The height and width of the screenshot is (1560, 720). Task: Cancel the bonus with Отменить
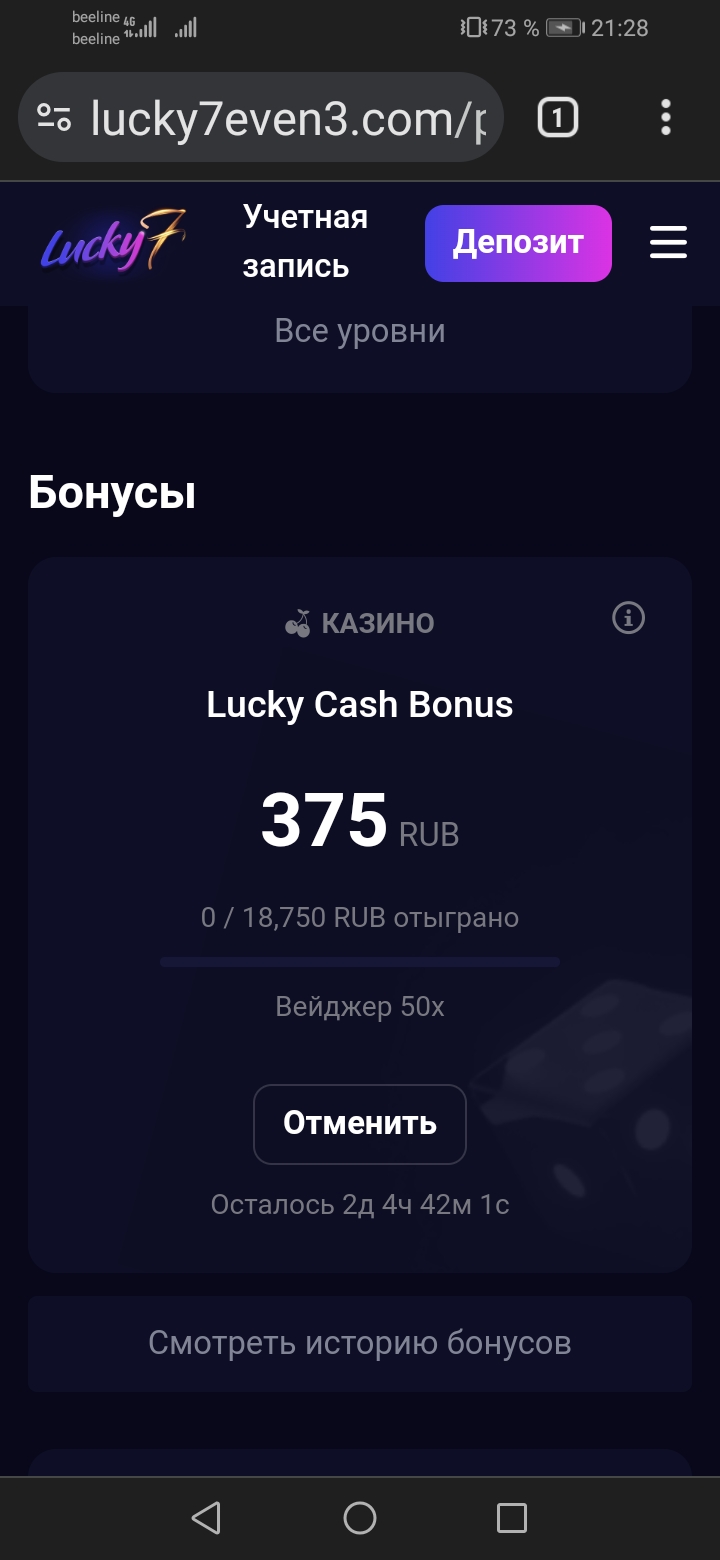coord(360,1124)
